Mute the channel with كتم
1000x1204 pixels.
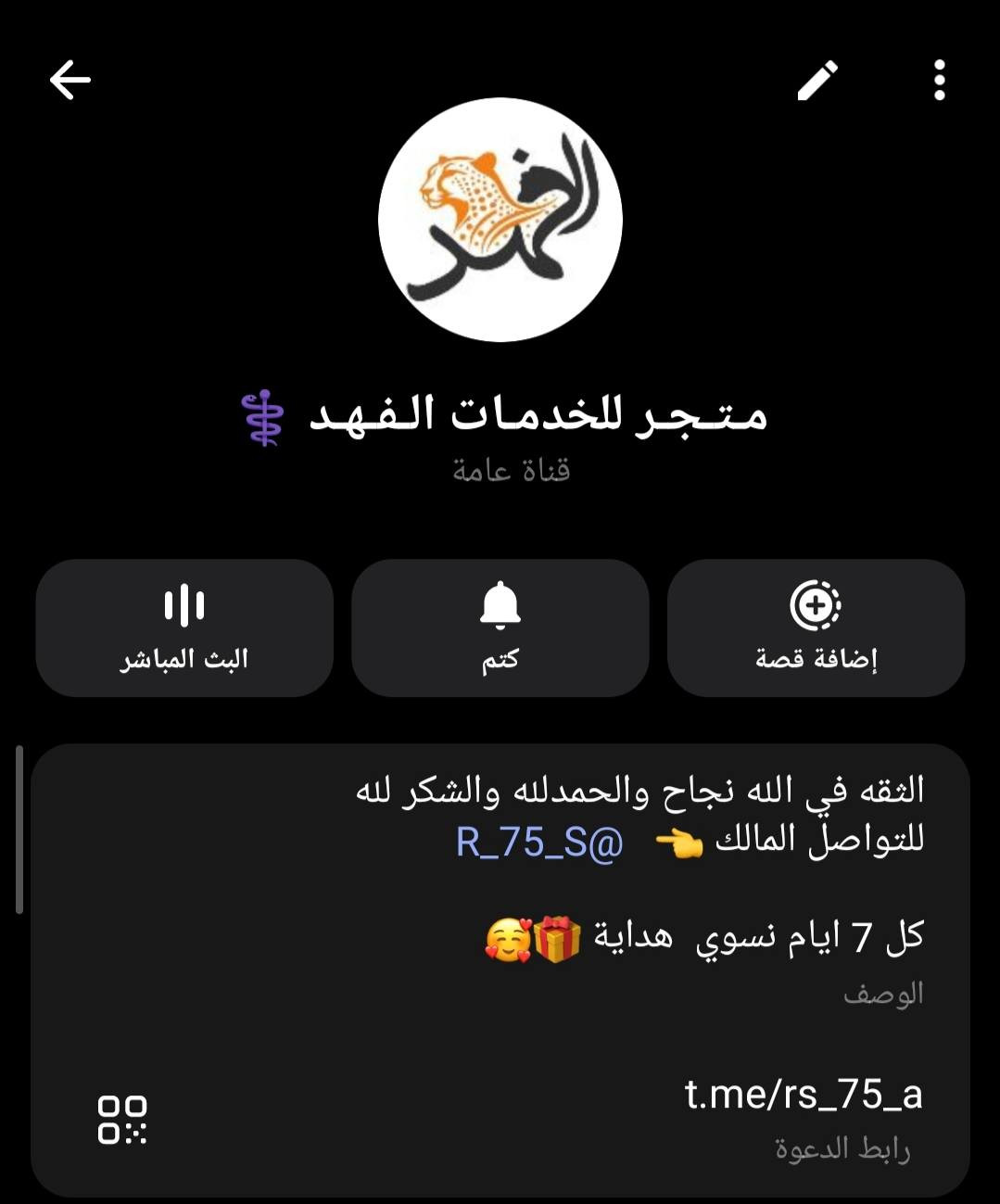click(x=500, y=627)
